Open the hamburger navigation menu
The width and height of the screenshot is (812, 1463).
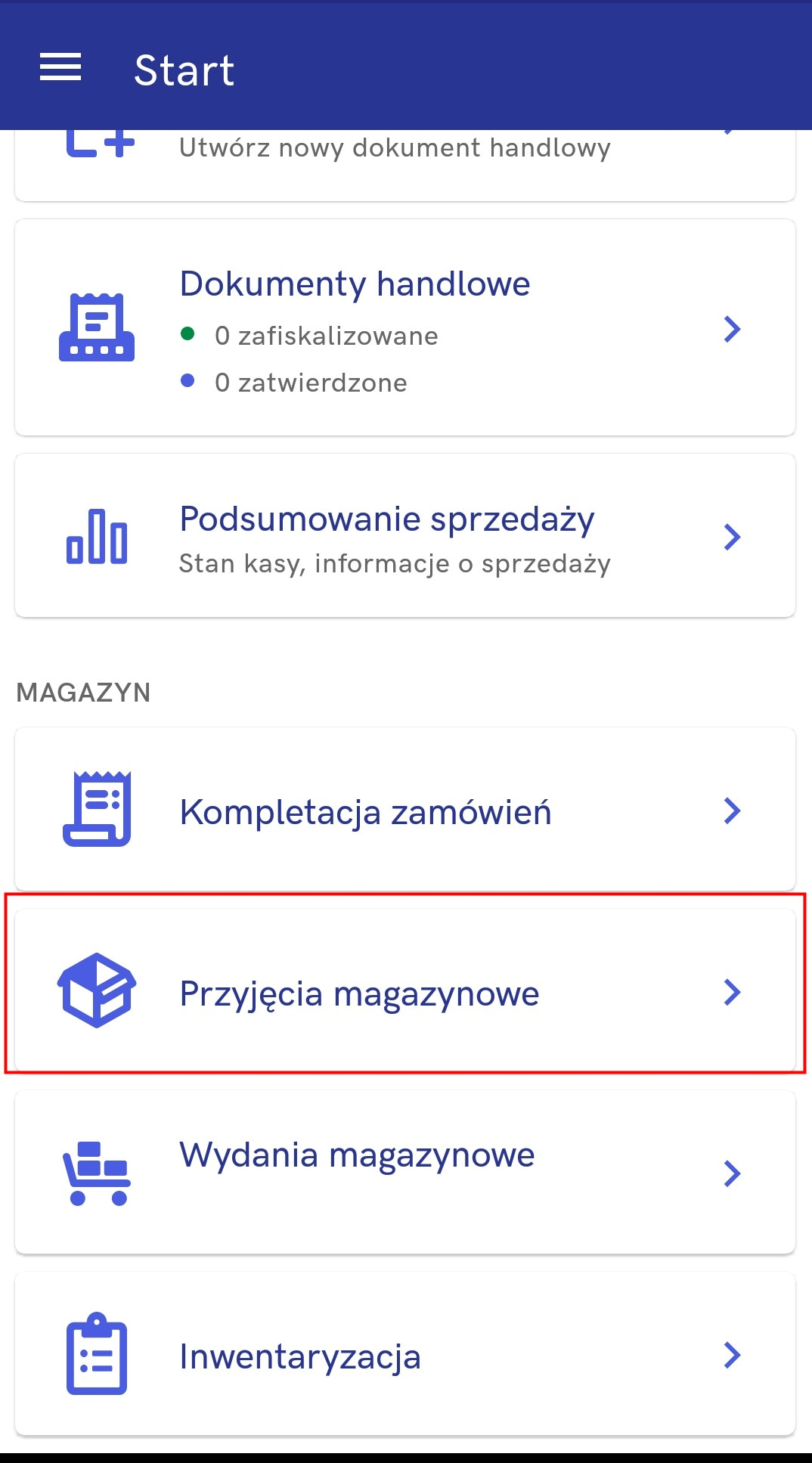click(60, 68)
